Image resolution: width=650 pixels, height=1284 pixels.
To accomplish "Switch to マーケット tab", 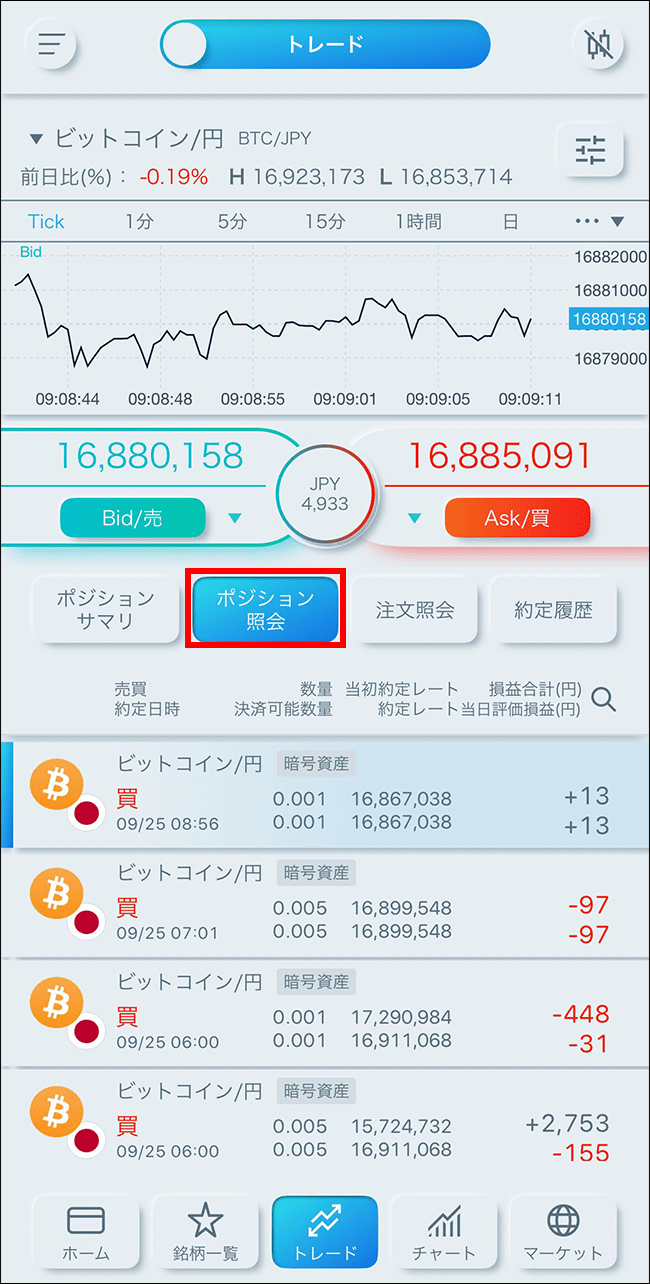I will (x=563, y=1232).
